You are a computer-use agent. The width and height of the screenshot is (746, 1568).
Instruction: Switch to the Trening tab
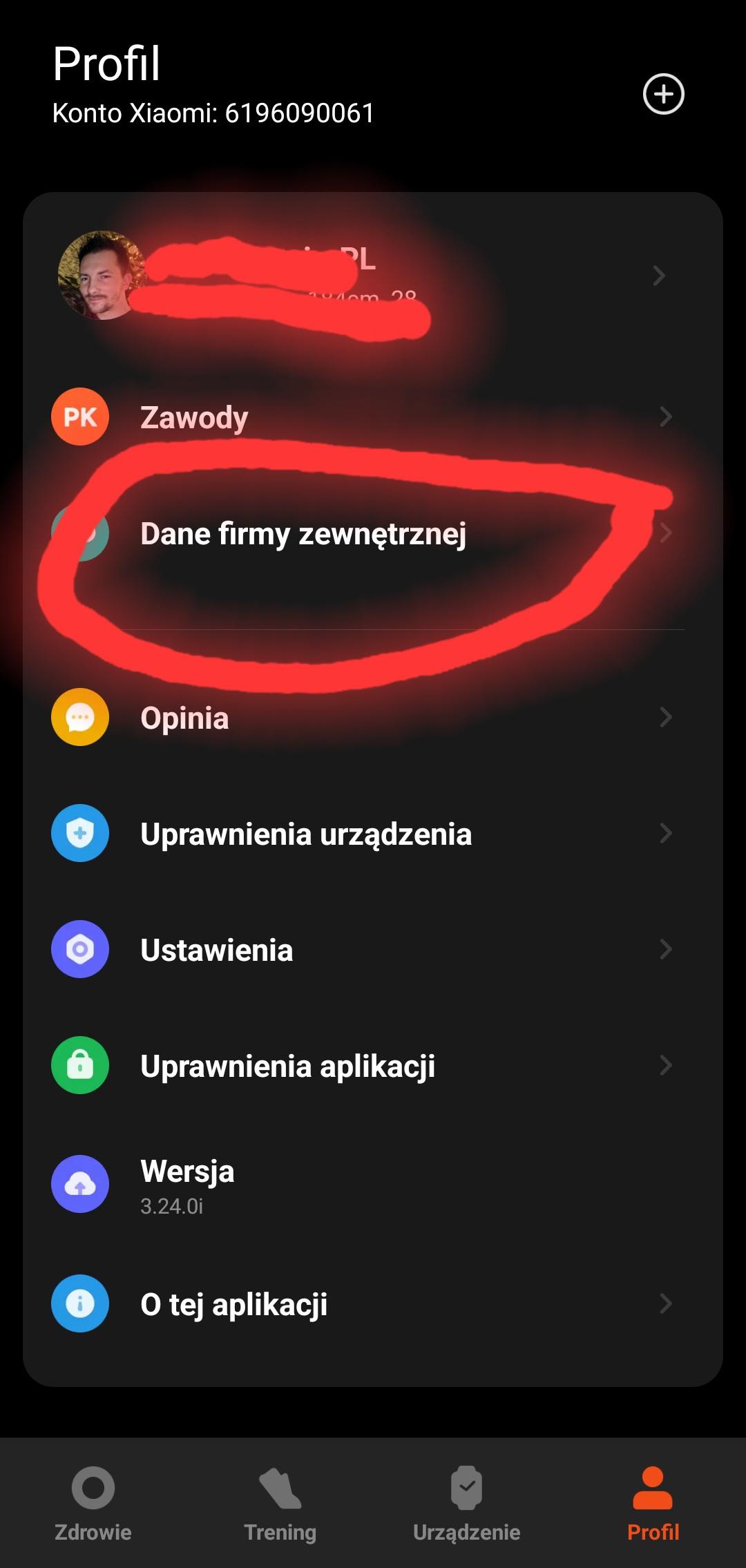tap(280, 1504)
